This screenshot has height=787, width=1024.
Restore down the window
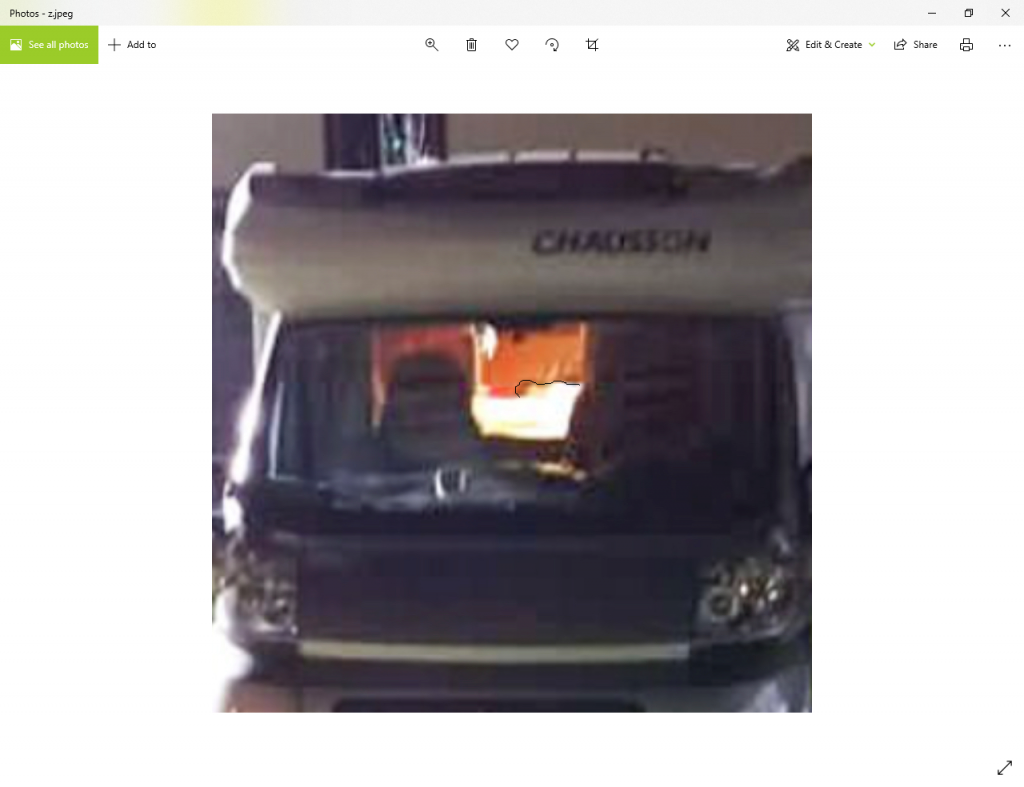pyautogui.click(x=968, y=13)
